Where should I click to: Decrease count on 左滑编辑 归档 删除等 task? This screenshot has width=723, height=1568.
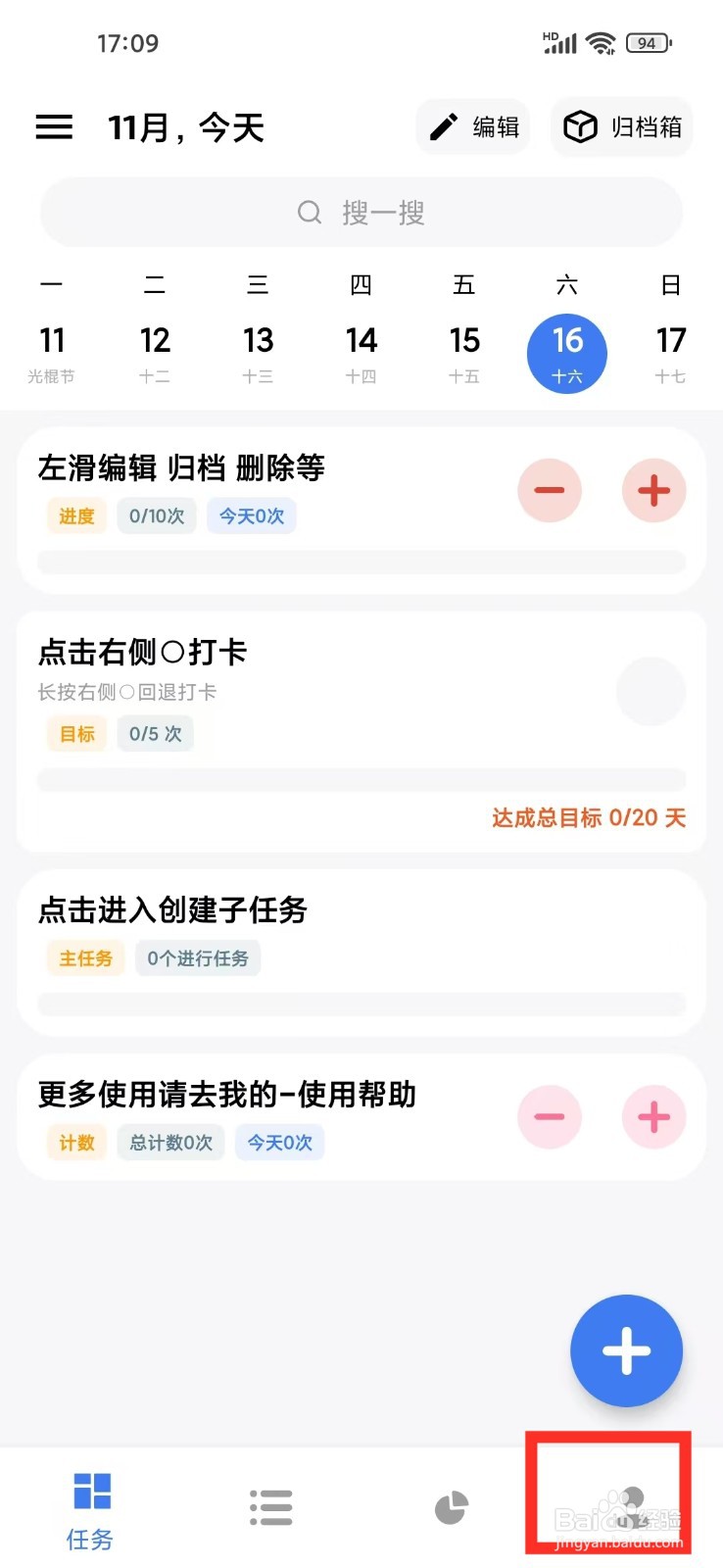click(x=550, y=490)
